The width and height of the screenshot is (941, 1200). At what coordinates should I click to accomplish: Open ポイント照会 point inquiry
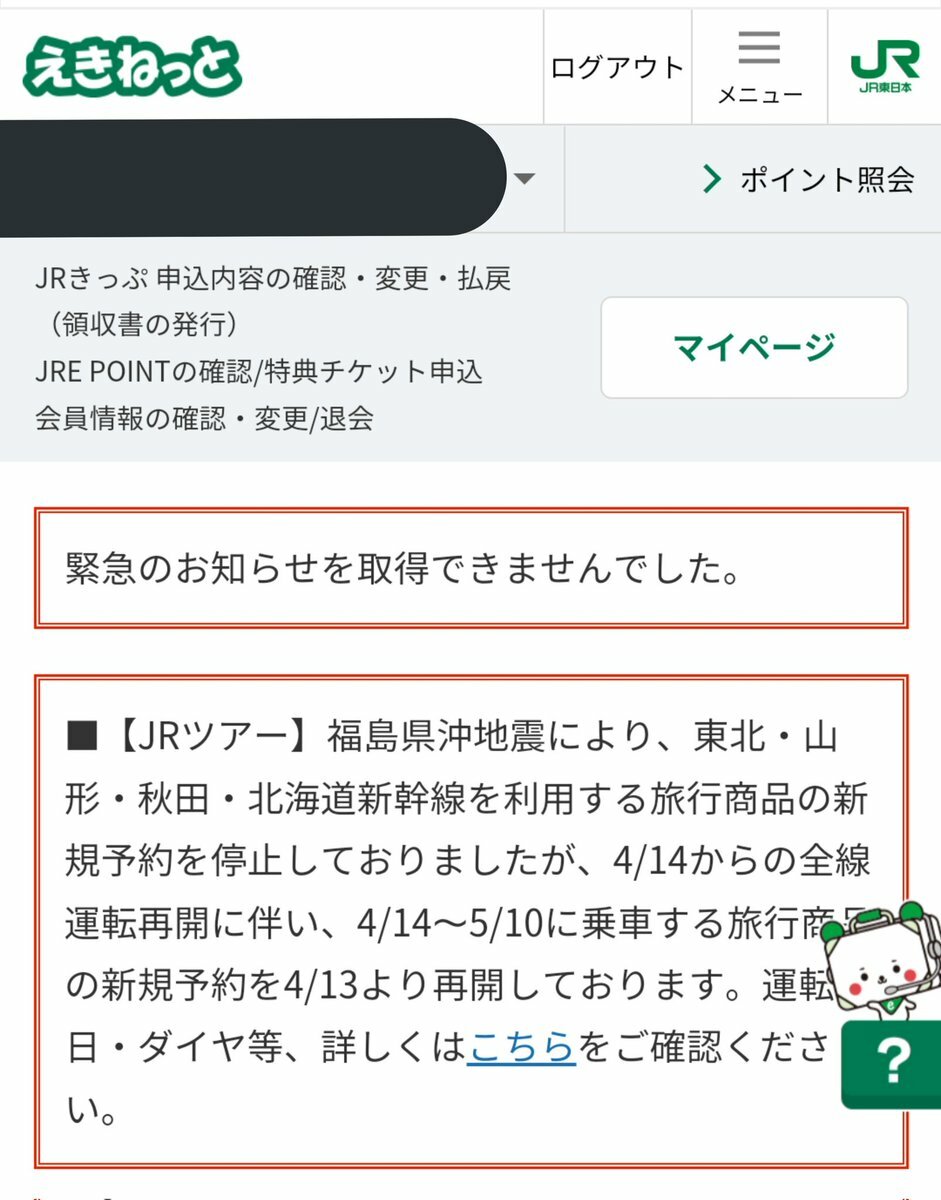[808, 179]
